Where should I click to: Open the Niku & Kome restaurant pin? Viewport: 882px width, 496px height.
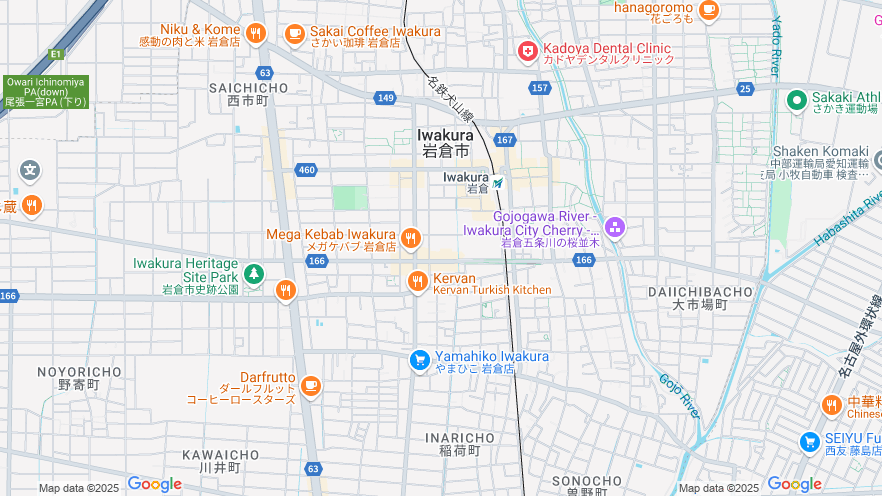(256, 35)
